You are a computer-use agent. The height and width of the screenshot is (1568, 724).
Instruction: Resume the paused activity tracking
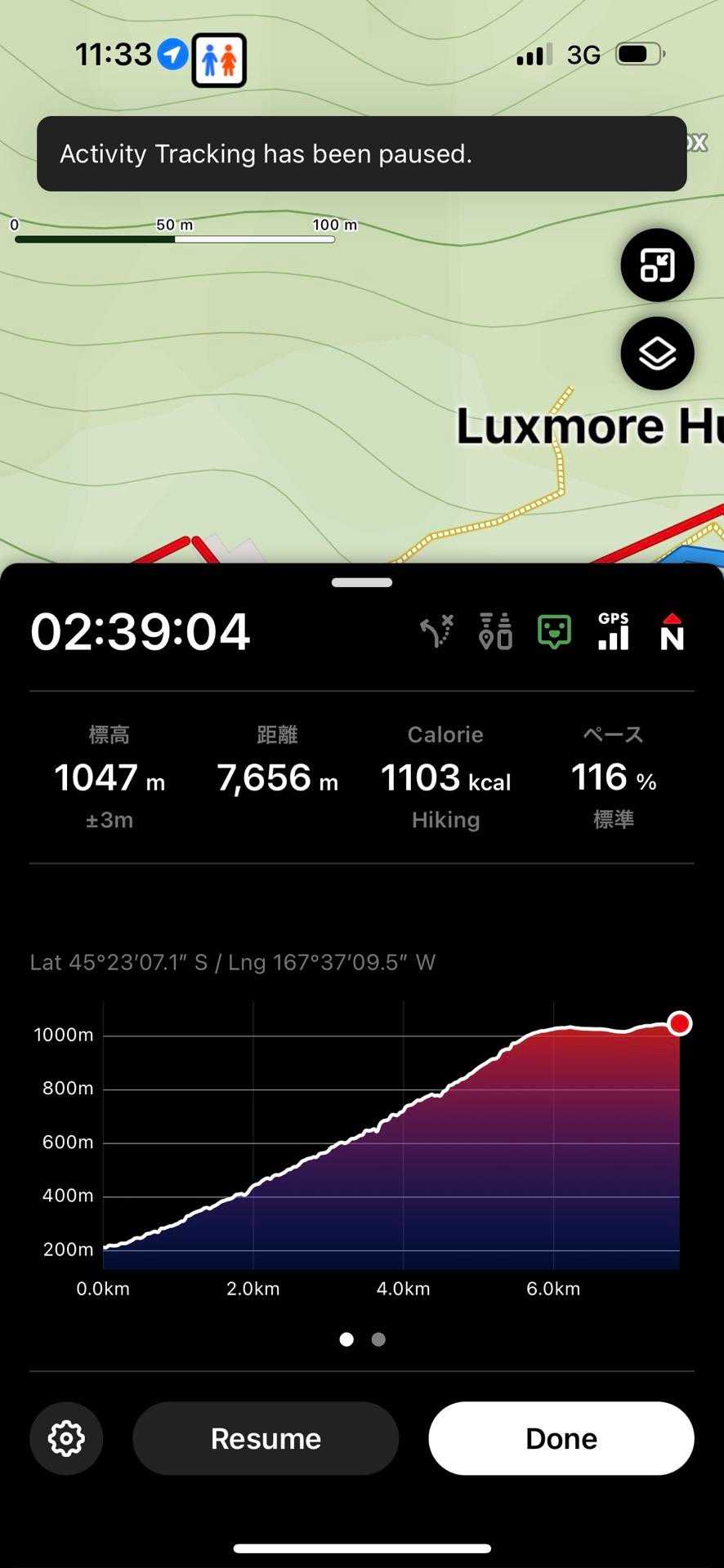point(266,1438)
